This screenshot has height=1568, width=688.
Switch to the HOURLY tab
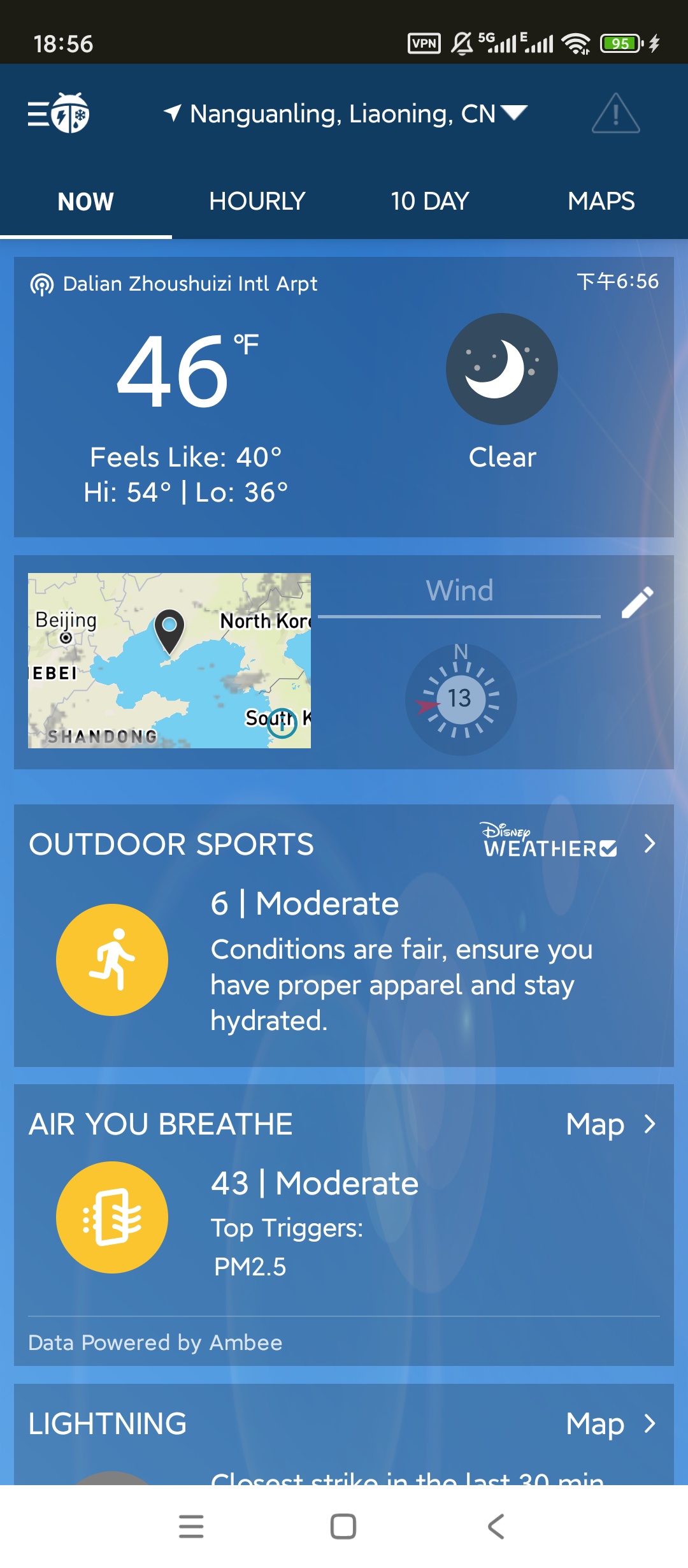(x=257, y=201)
